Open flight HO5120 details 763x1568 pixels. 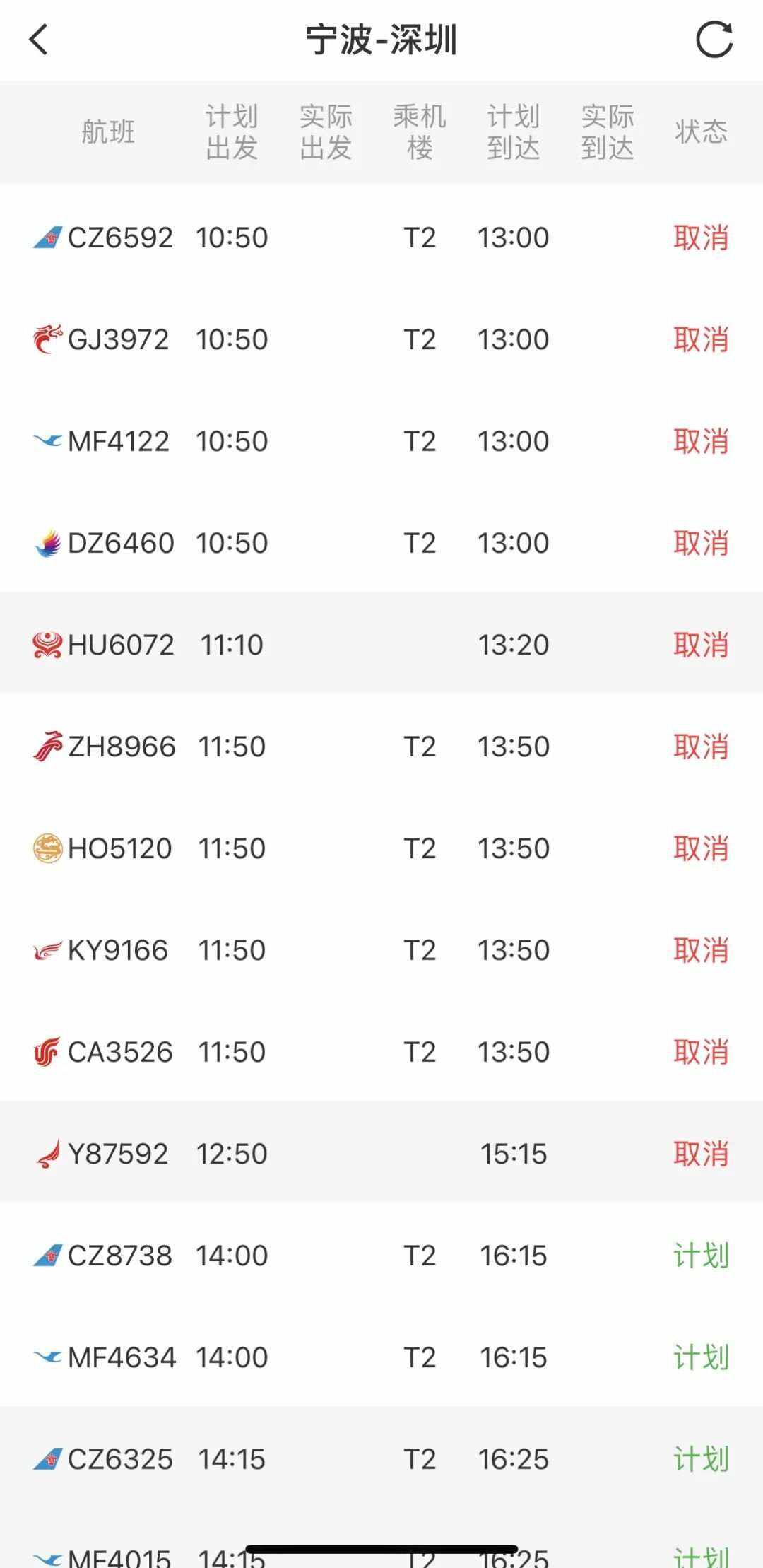click(x=381, y=848)
